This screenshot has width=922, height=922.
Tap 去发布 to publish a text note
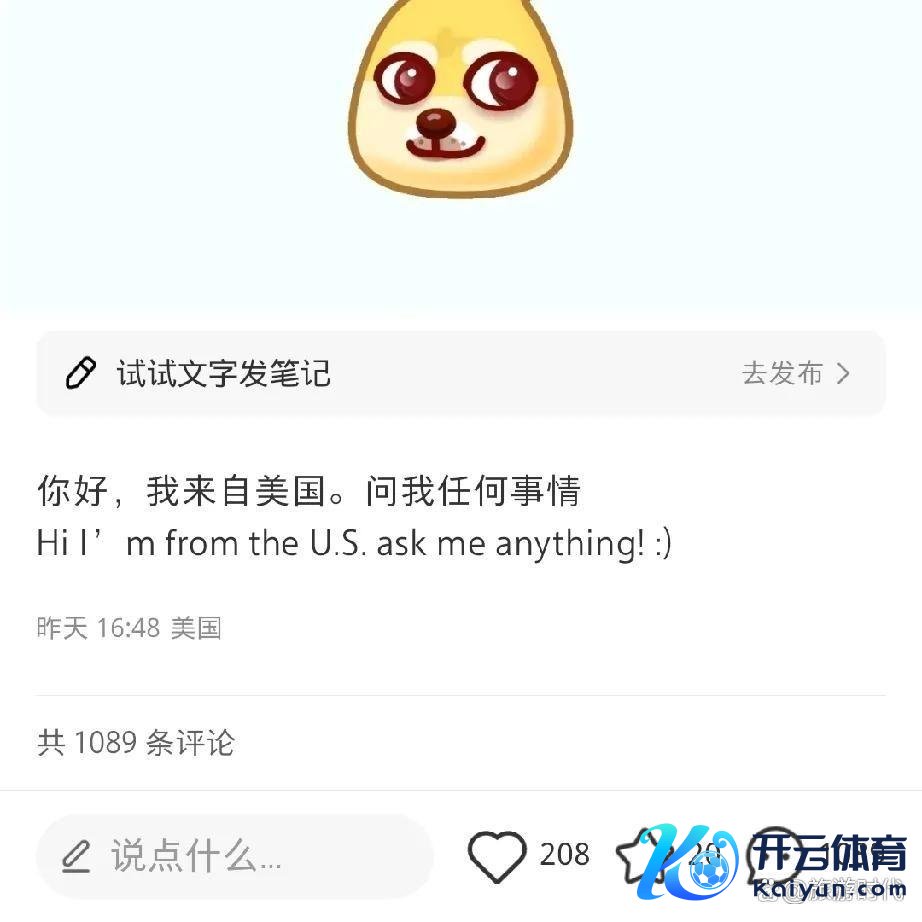[795, 374]
